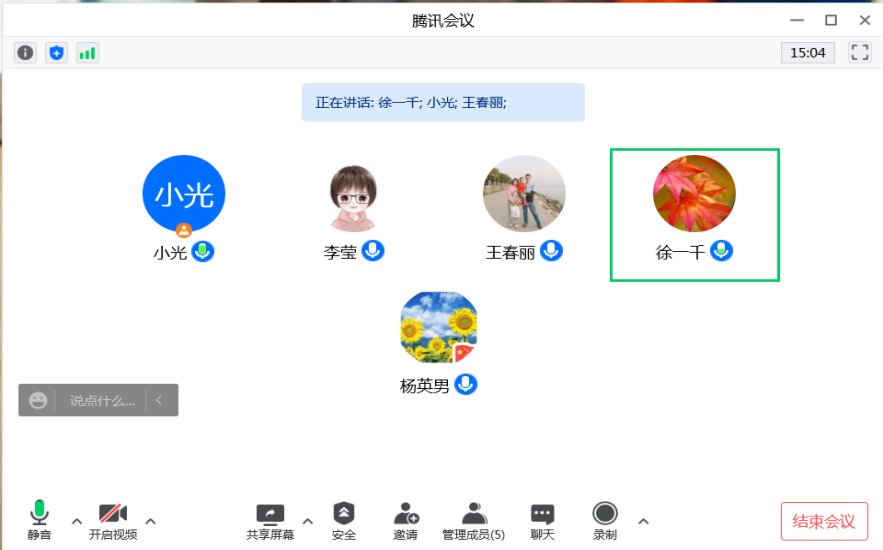
Task: Open the emoji picker in the chat bar
Action: pyautogui.click(x=38, y=400)
